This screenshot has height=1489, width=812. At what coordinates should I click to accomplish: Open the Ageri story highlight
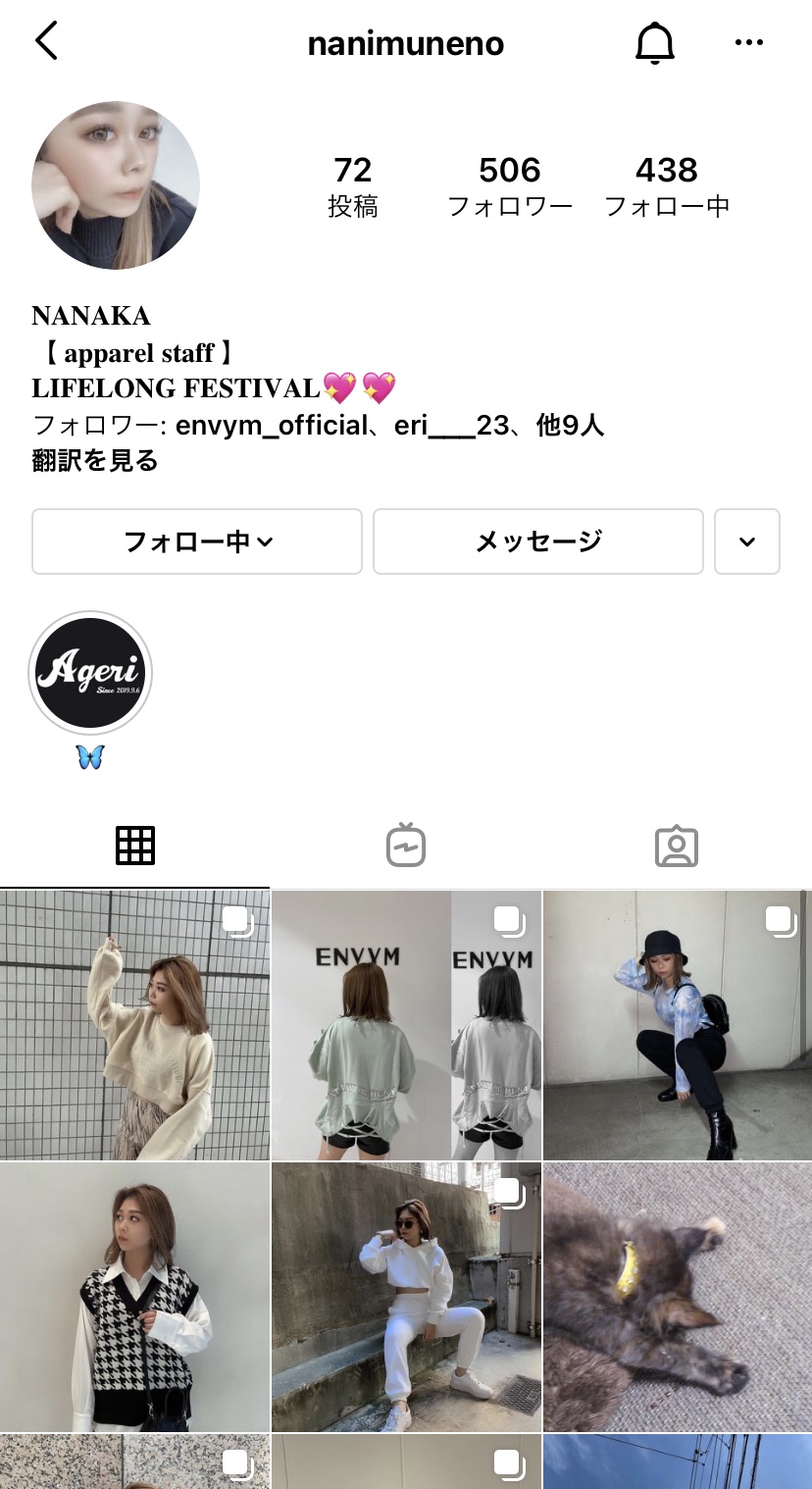click(x=90, y=673)
